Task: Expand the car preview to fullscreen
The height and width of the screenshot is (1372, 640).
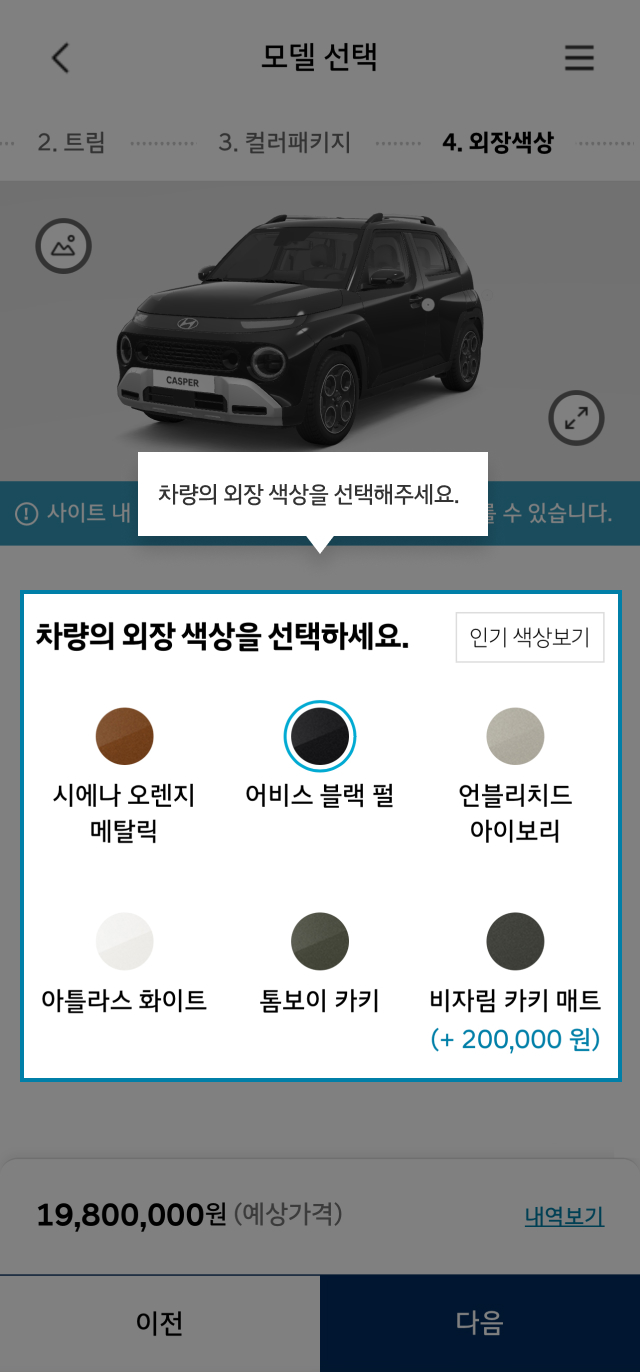Action: (576, 417)
